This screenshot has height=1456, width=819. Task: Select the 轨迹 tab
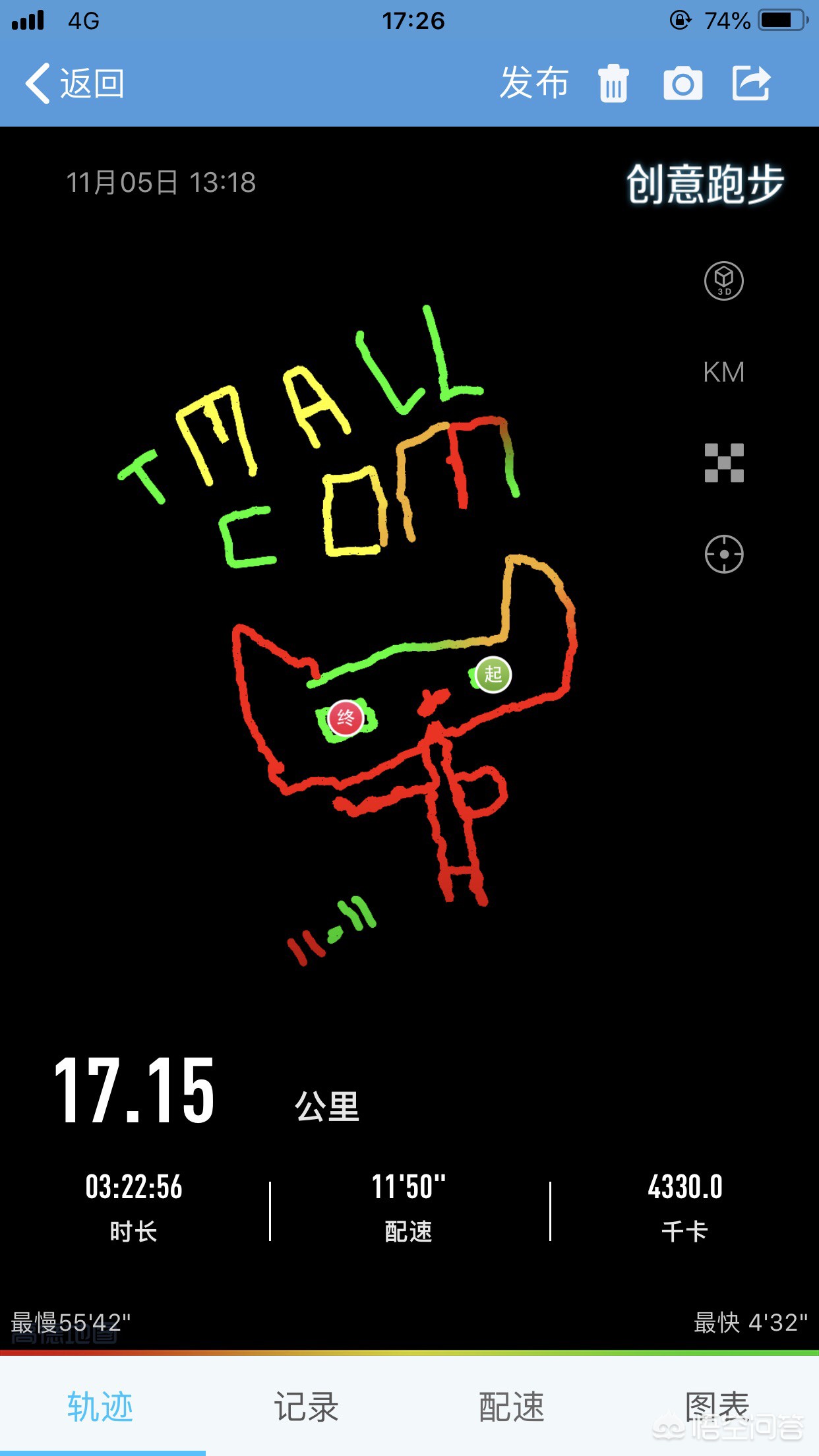pyautogui.click(x=101, y=1407)
